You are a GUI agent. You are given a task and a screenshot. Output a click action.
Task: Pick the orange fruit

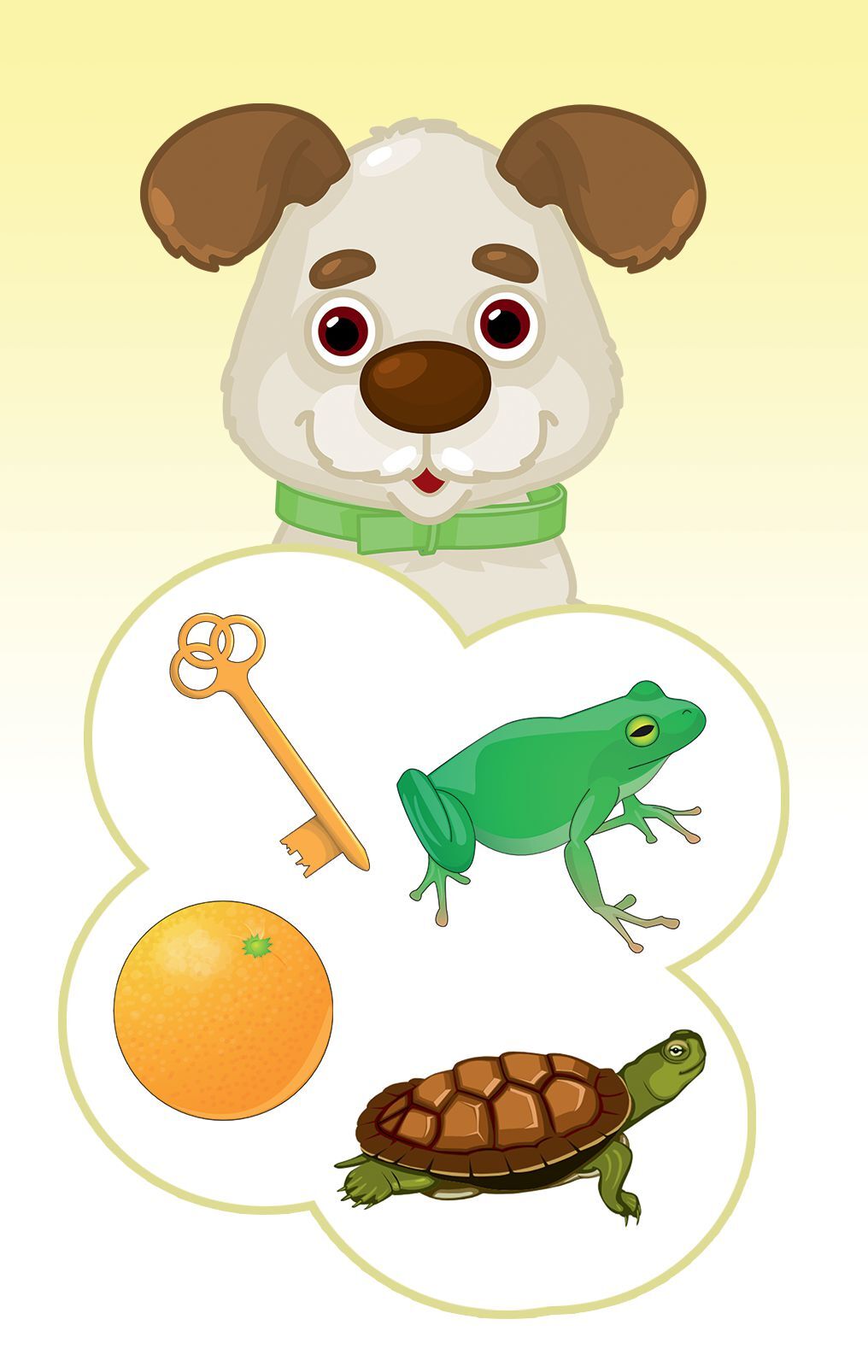click(223, 1010)
